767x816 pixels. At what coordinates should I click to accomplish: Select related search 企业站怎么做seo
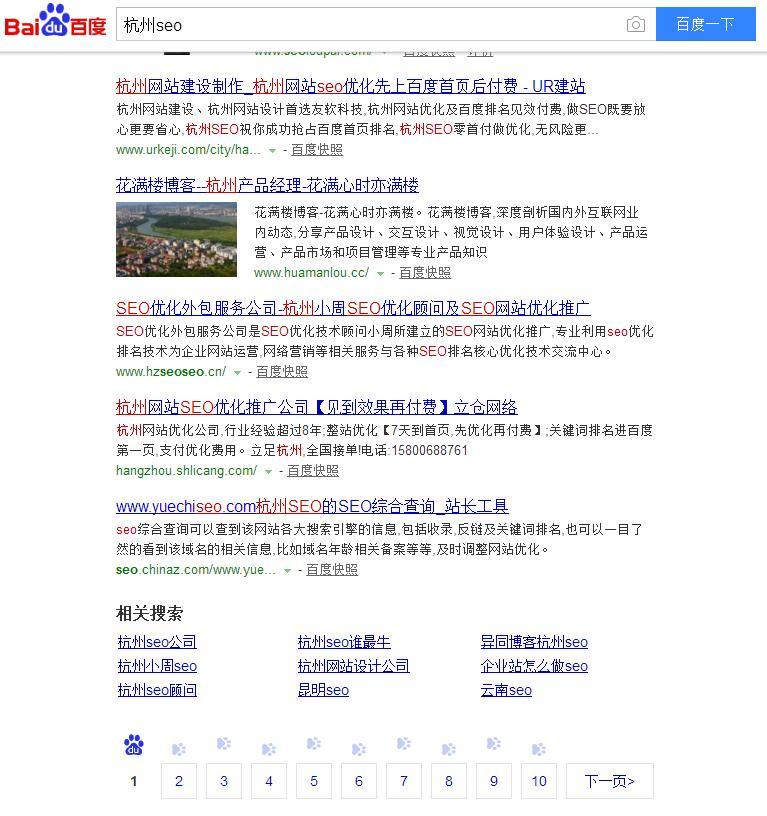point(534,666)
